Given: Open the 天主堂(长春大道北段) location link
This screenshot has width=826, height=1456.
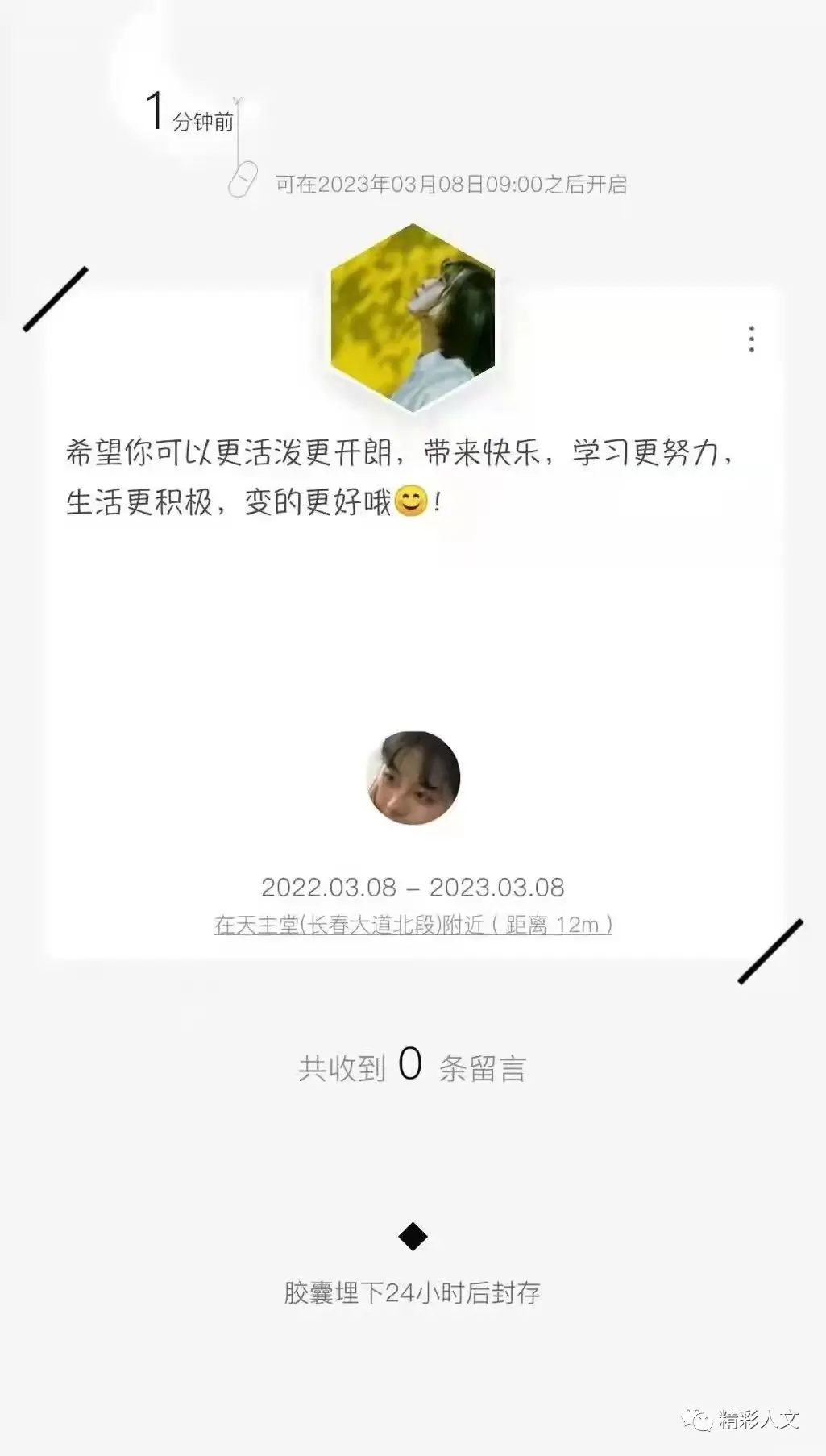Looking at the screenshot, I should point(413,924).
